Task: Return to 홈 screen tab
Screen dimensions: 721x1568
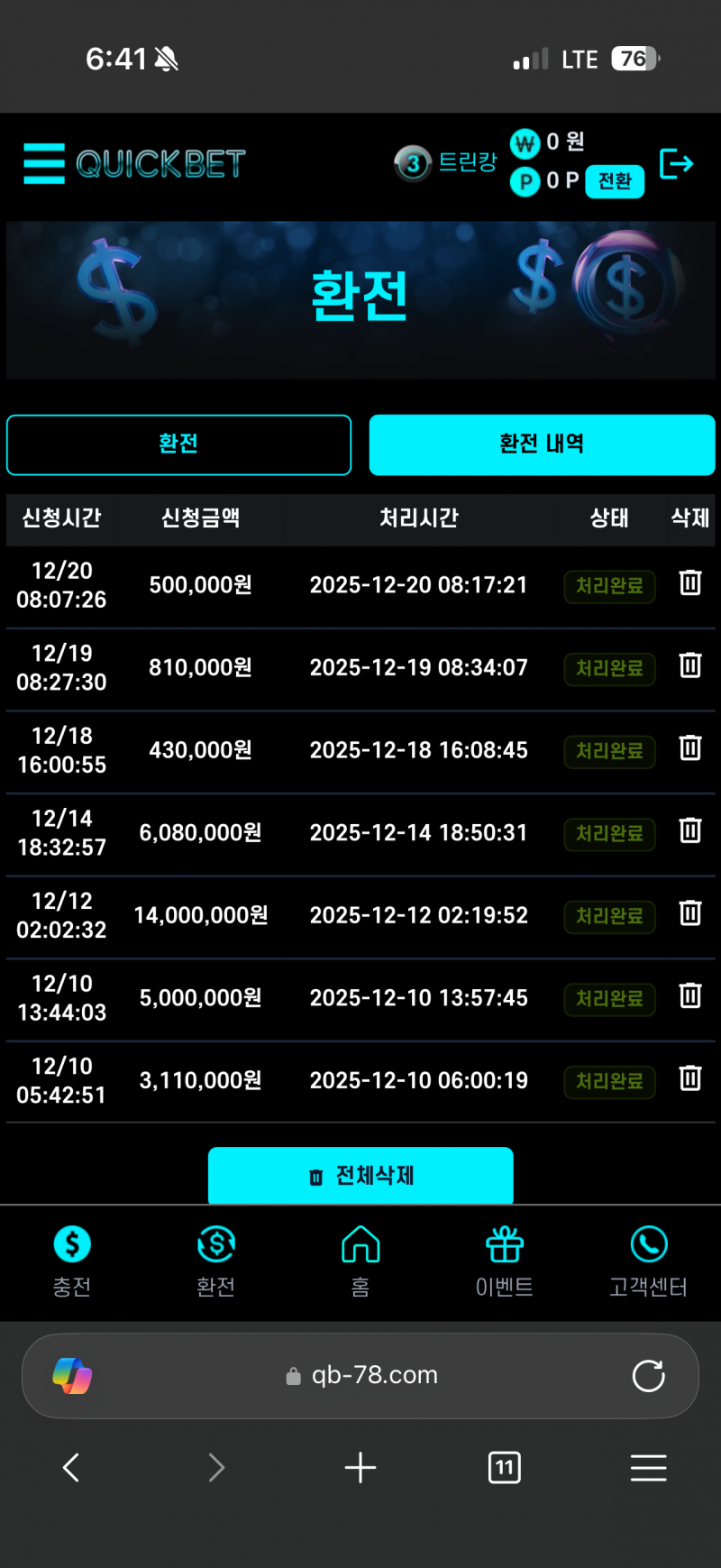Action: point(360,1261)
